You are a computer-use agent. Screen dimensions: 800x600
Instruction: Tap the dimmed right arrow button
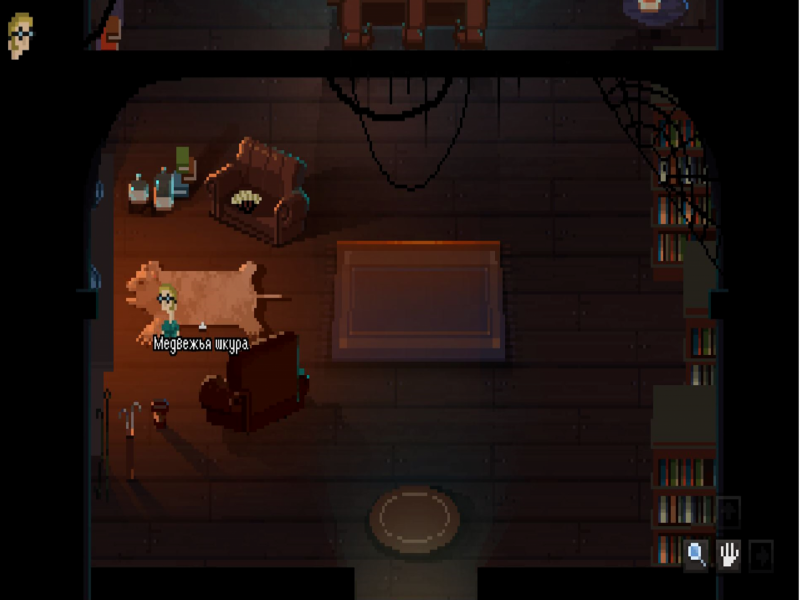[x=761, y=554]
